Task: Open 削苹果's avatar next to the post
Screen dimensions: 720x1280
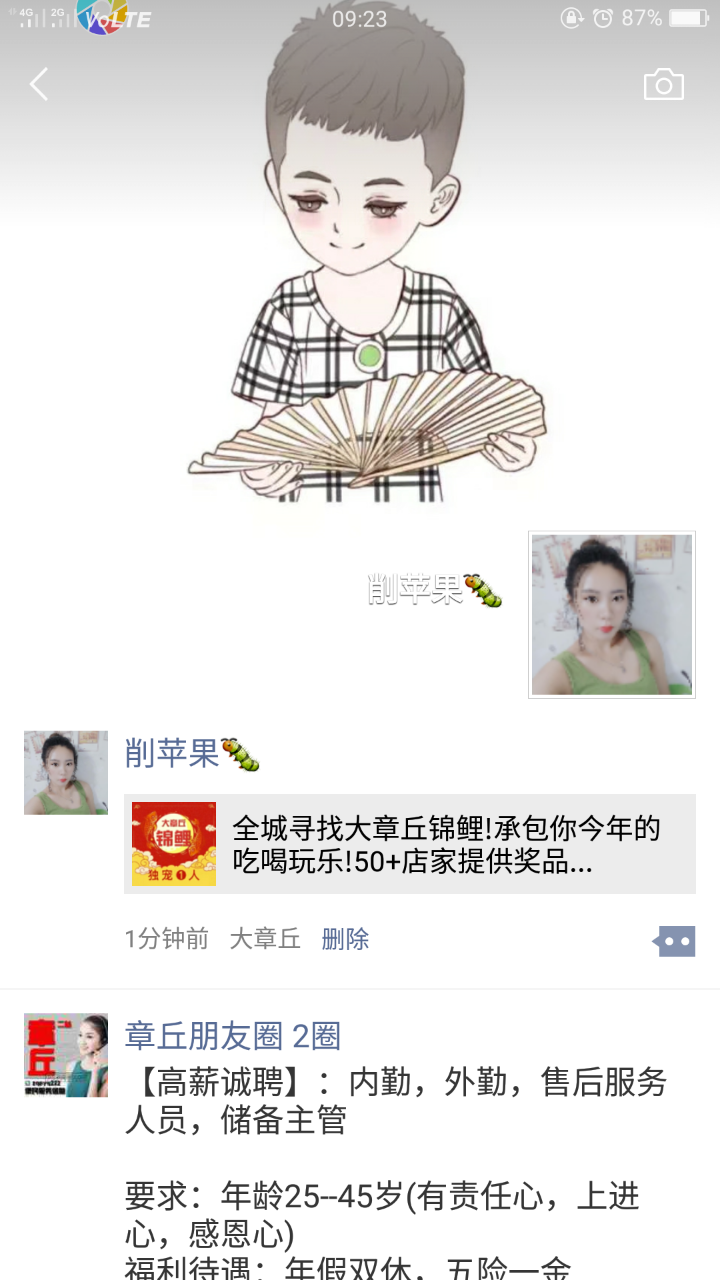Action: [66, 772]
